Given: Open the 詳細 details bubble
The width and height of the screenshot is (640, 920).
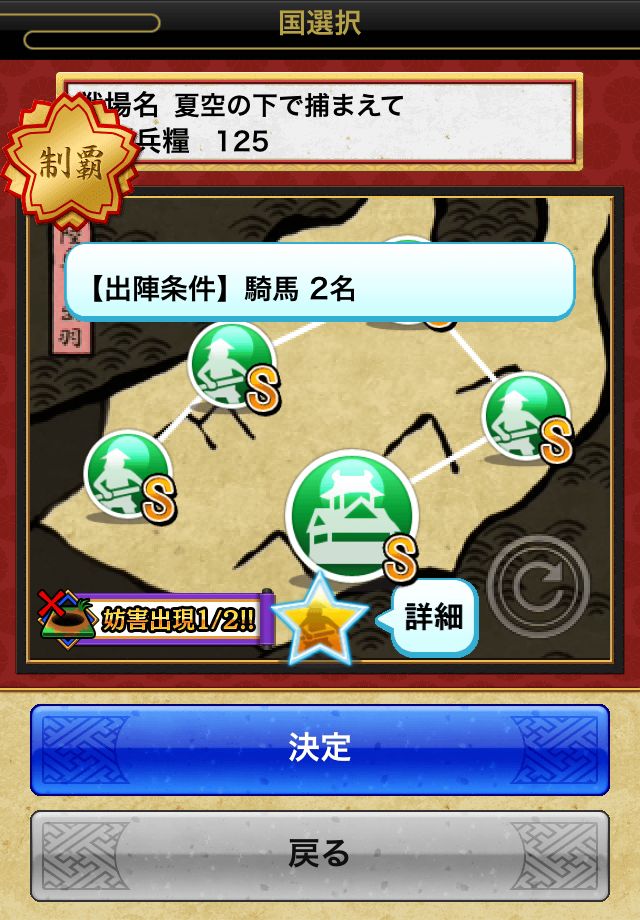Looking at the screenshot, I should coord(428,617).
